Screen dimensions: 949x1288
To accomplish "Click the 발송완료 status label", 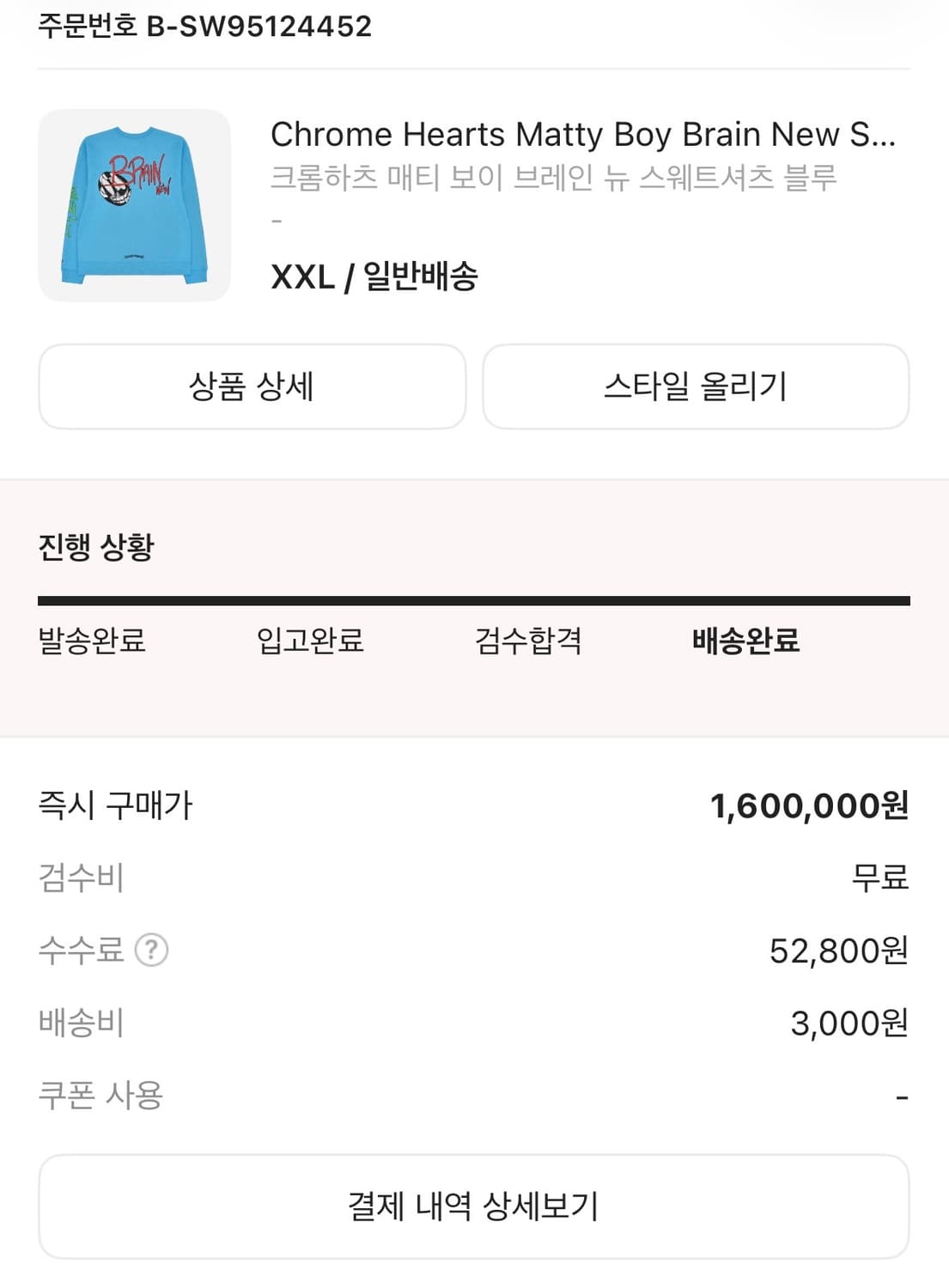I will point(92,642).
